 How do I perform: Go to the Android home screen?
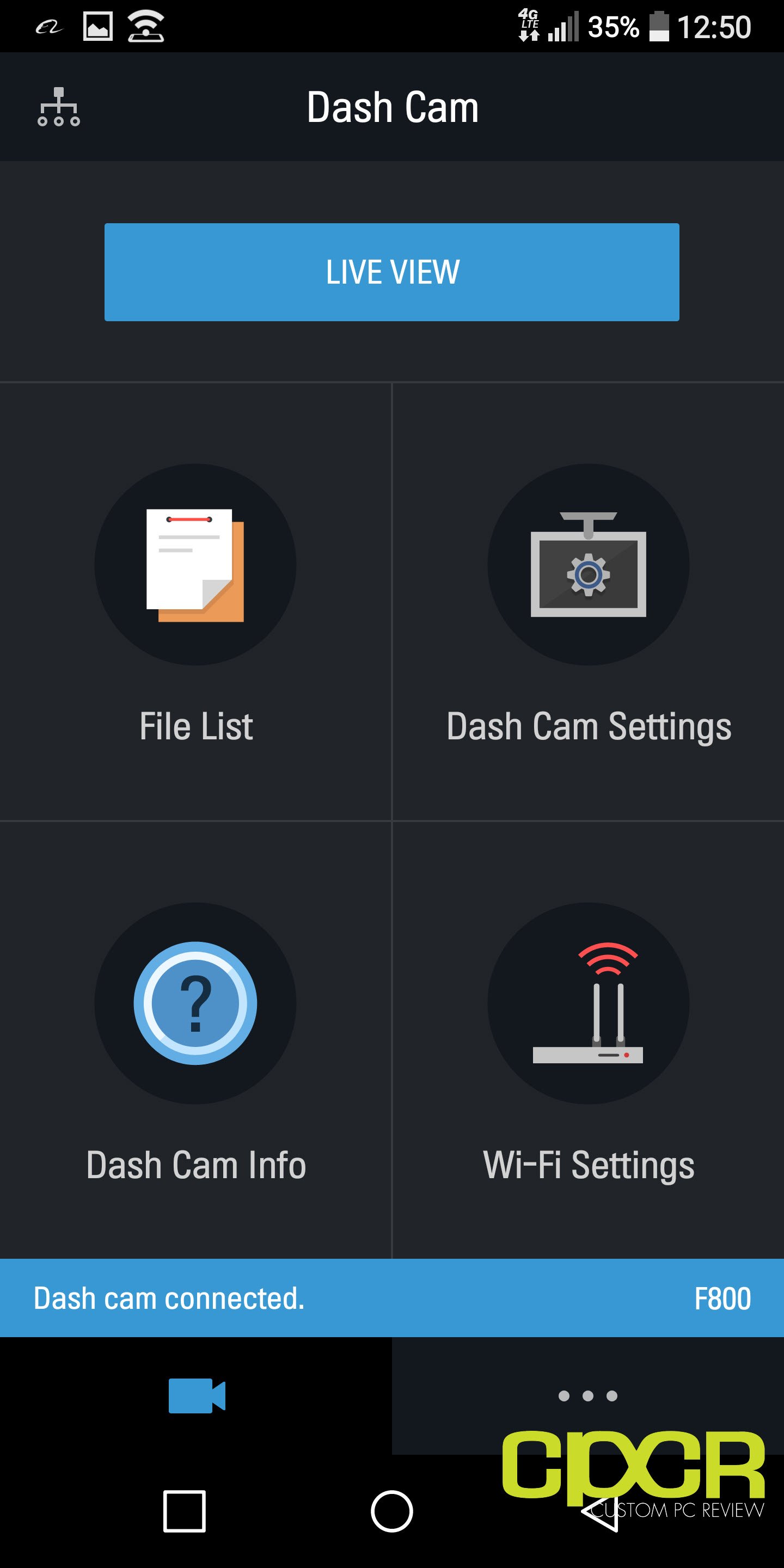(x=392, y=1511)
